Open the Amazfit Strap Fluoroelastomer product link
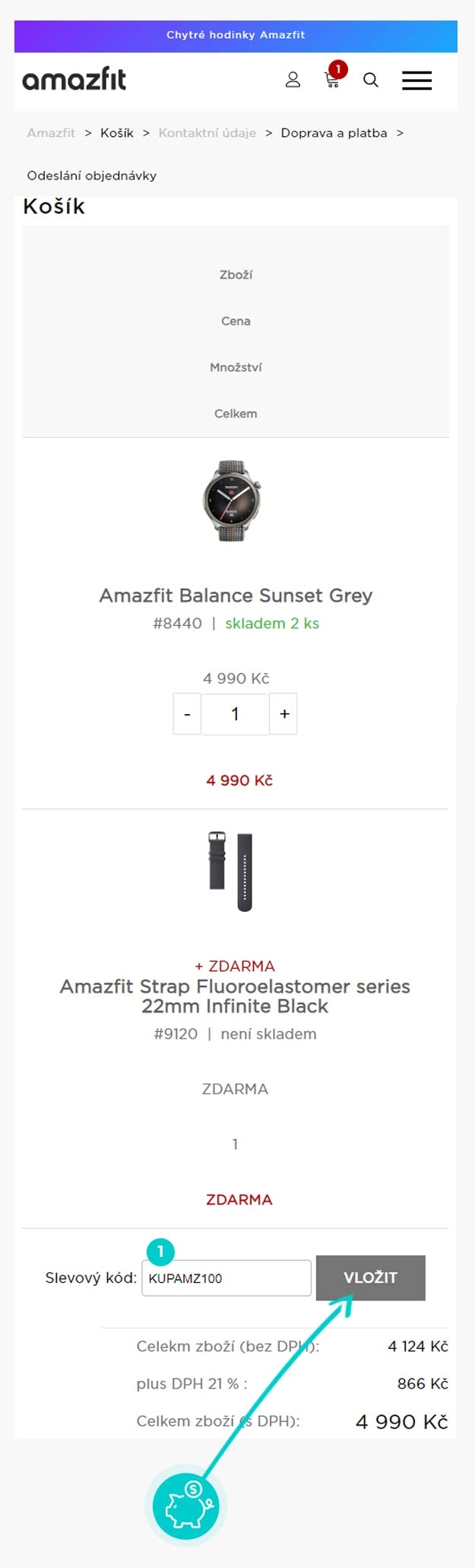The width and height of the screenshot is (475, 1568). 236,996
